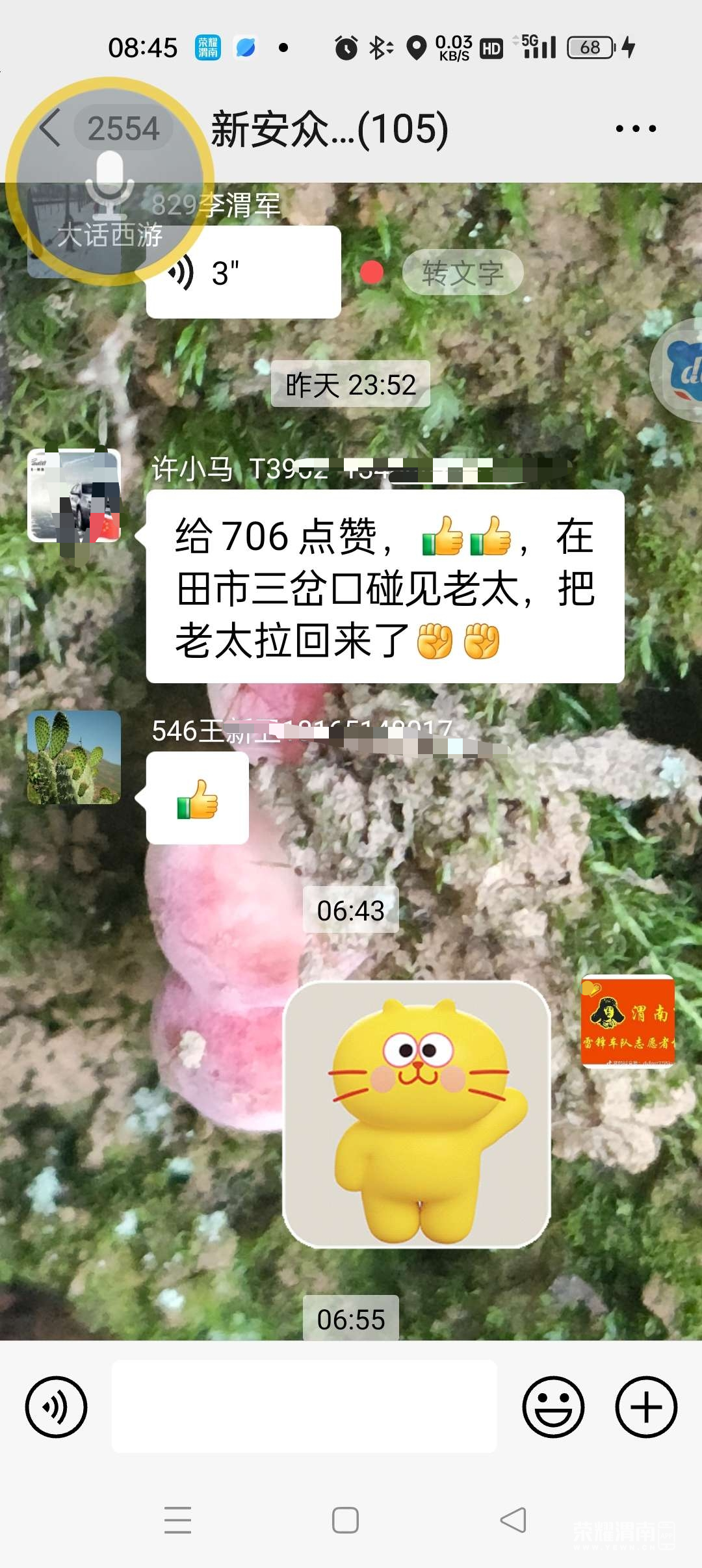The height and width of the screenshot is (1568, 702).
Task: Open 许小马's profile avatar
Action: click(x=74, y=496)
